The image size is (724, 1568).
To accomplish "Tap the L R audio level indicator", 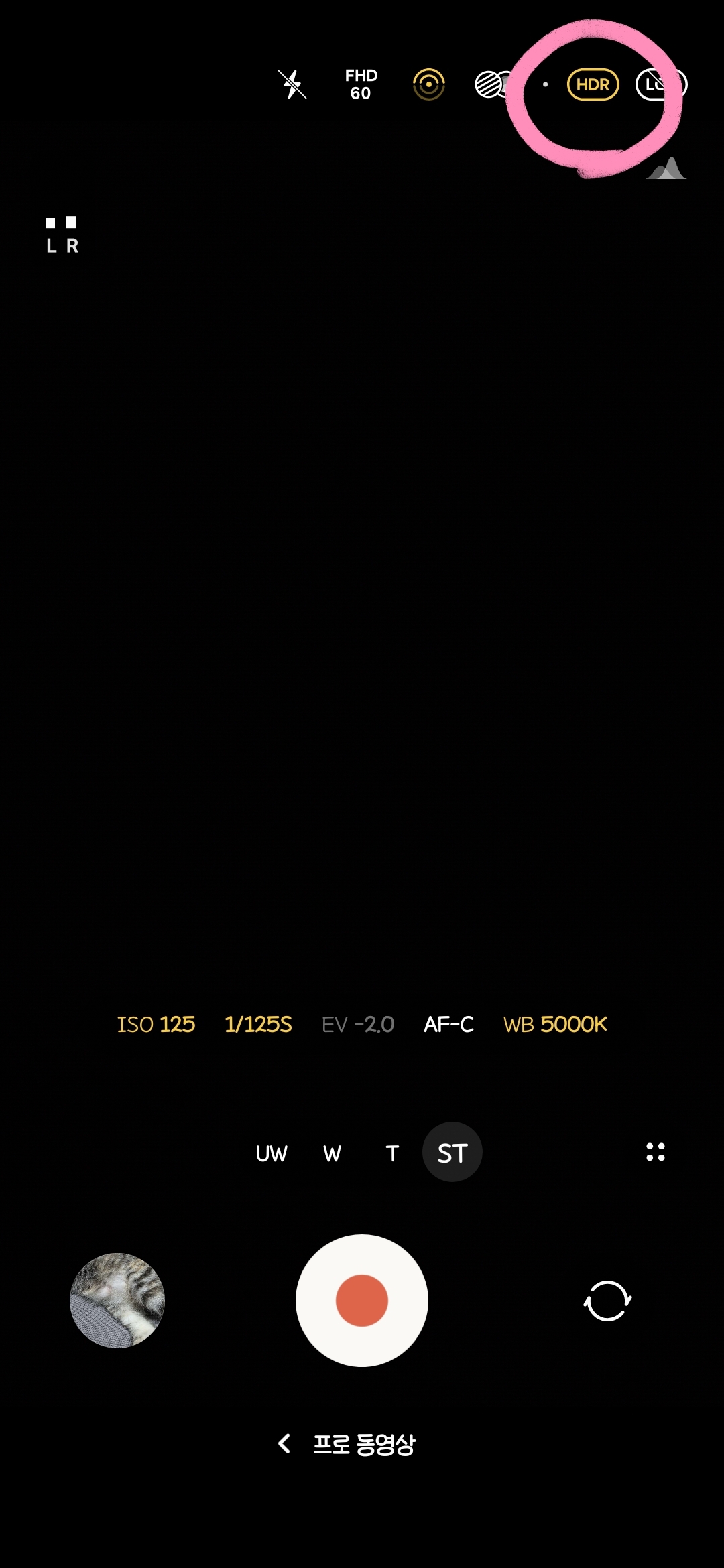I will (x=62, y=235).
